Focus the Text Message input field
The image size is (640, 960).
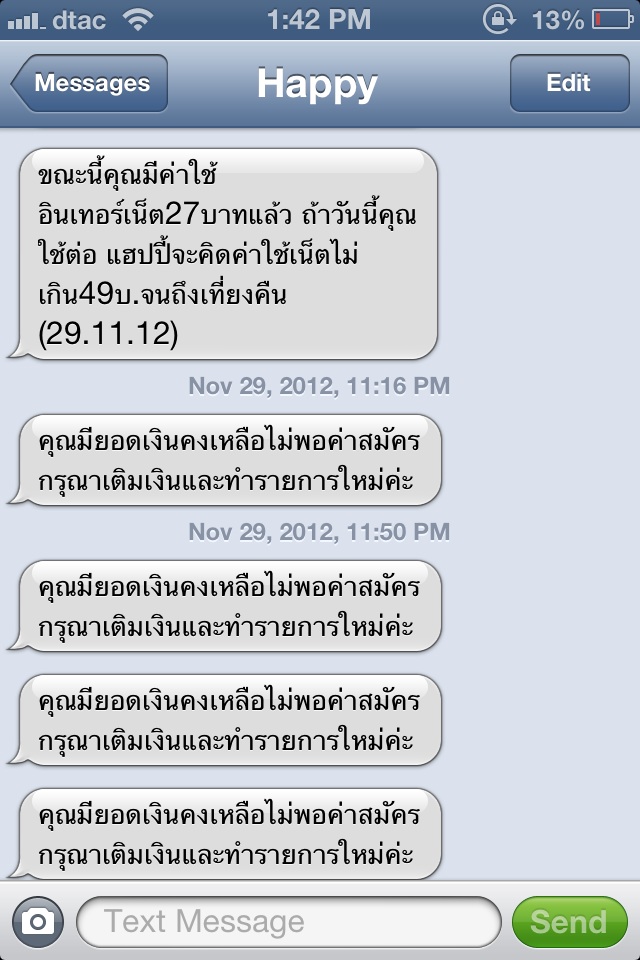point(288,921)
